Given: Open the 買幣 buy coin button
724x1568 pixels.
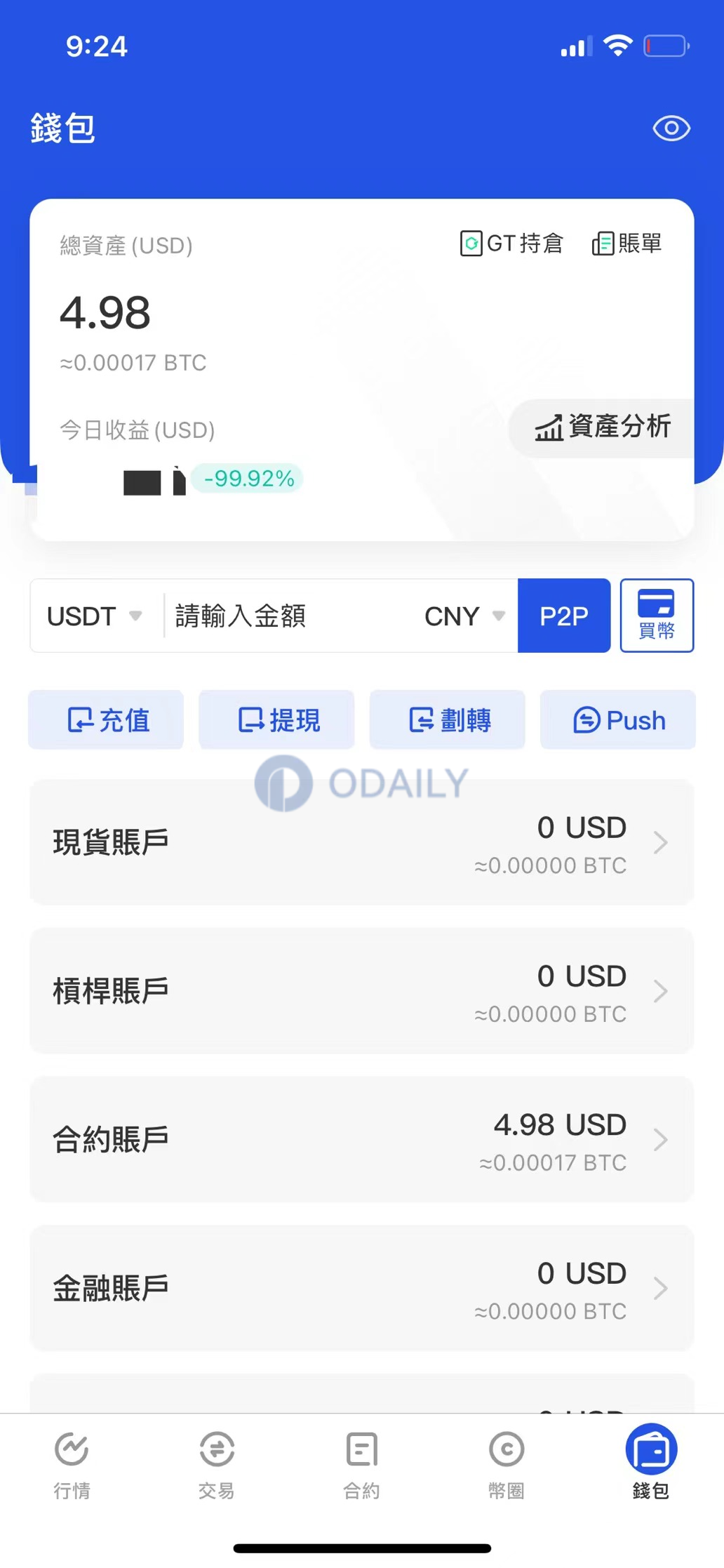Looking at the screenshot, I should (x=657, y=616).
